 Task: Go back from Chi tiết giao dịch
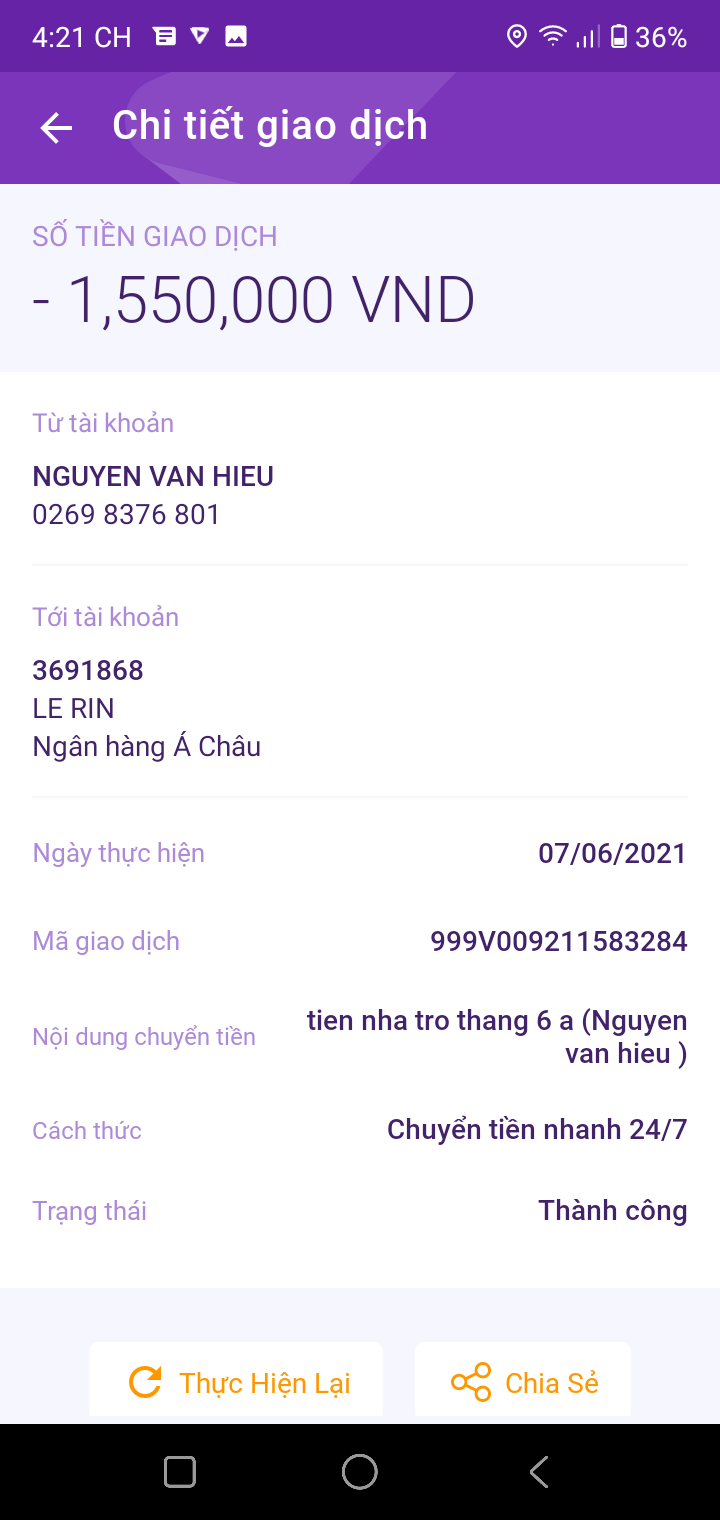point(57,127)
